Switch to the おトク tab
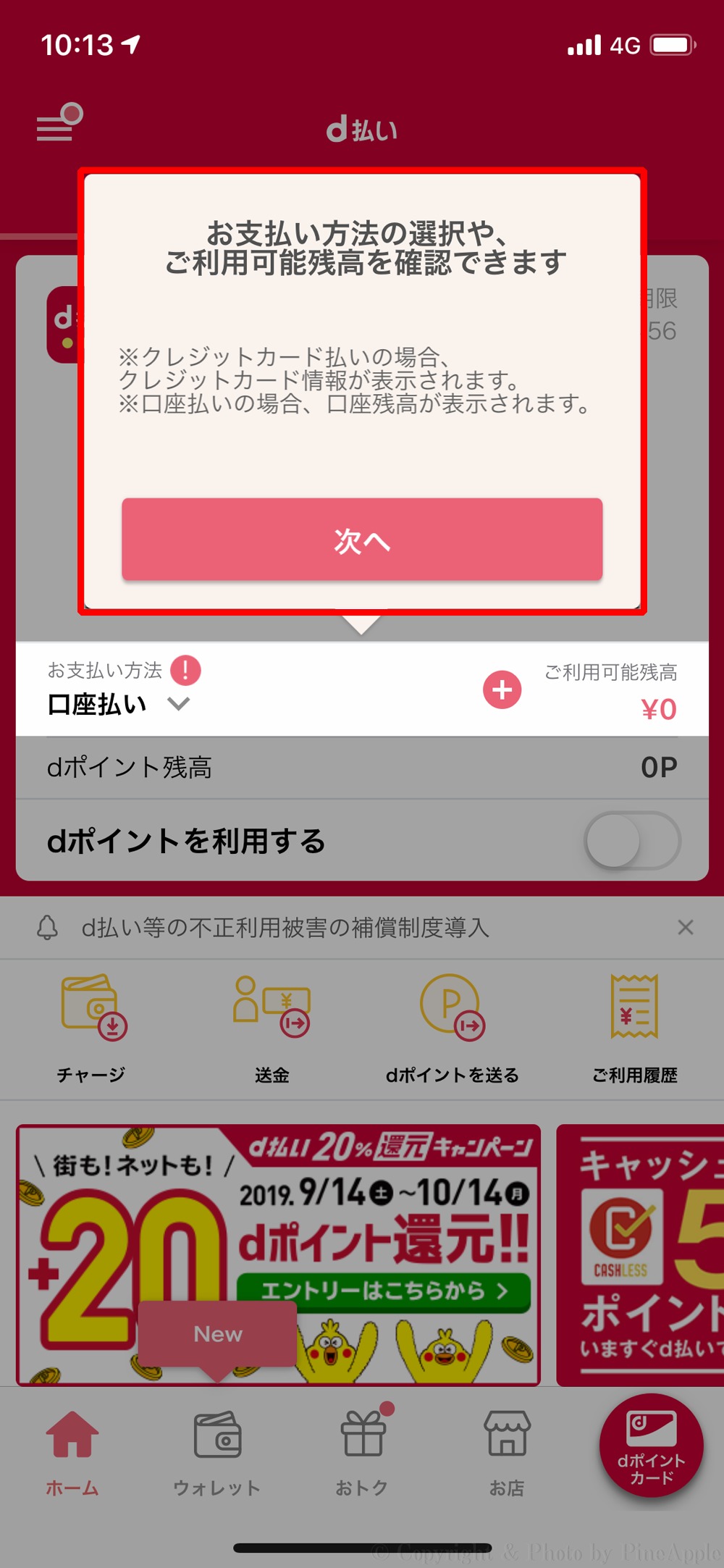The width and height of the screenshot is (724, 1568). [362, 1452]
